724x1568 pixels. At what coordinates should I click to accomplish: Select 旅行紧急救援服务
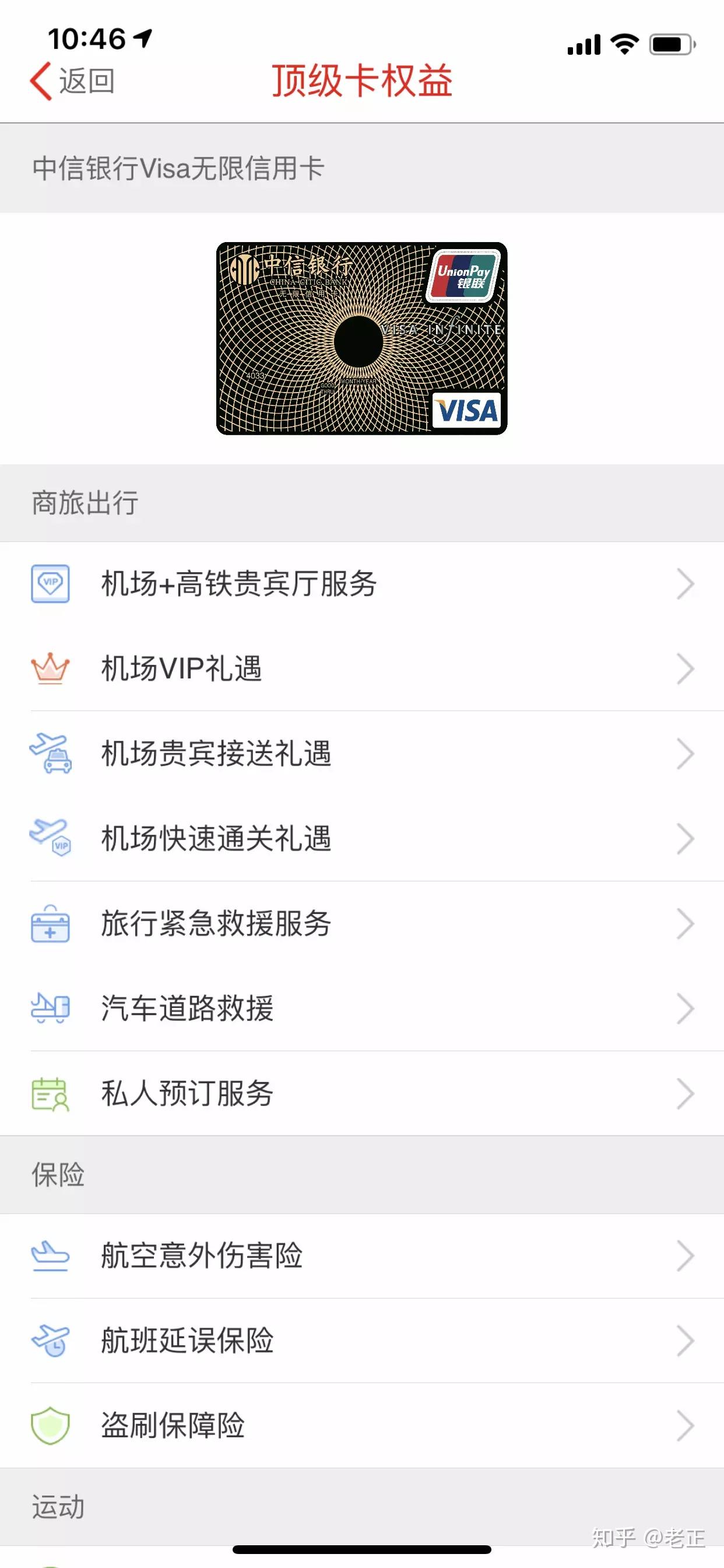point(362,923)
